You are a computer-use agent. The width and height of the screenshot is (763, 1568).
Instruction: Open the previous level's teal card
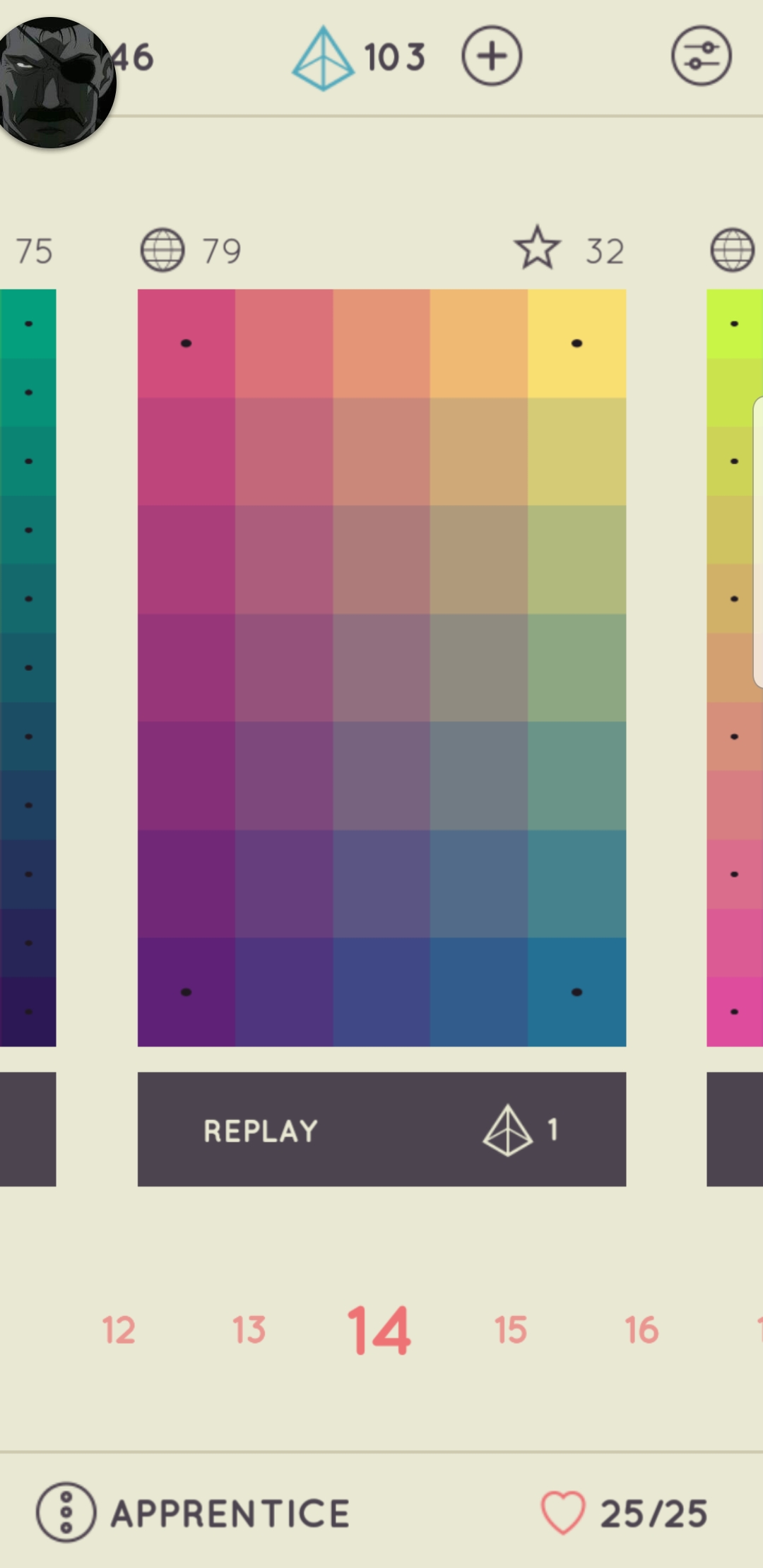click(x=28, y=667)
